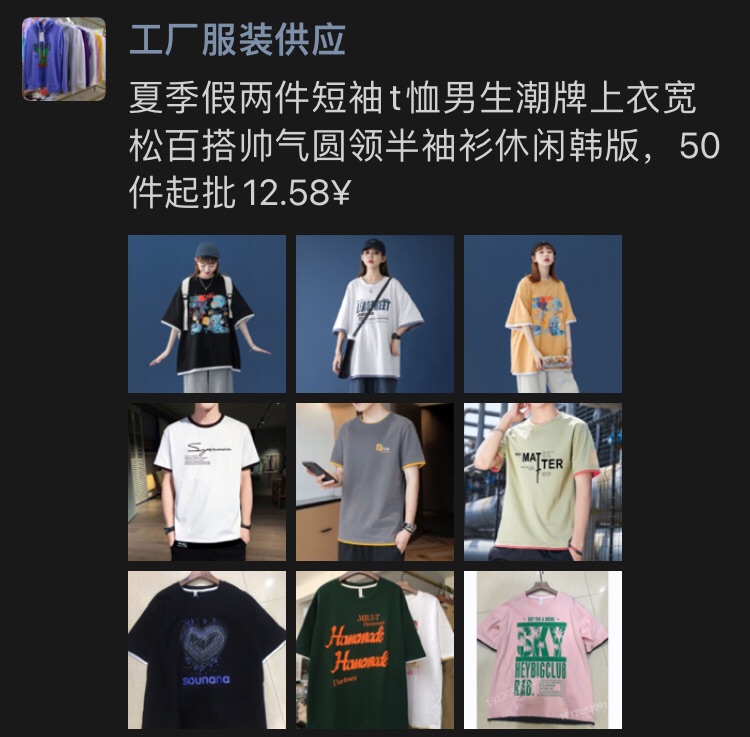View the pink HEYBIGCLUB tee photo
Screen dimensions: 750x737
(x=543, y=650)
